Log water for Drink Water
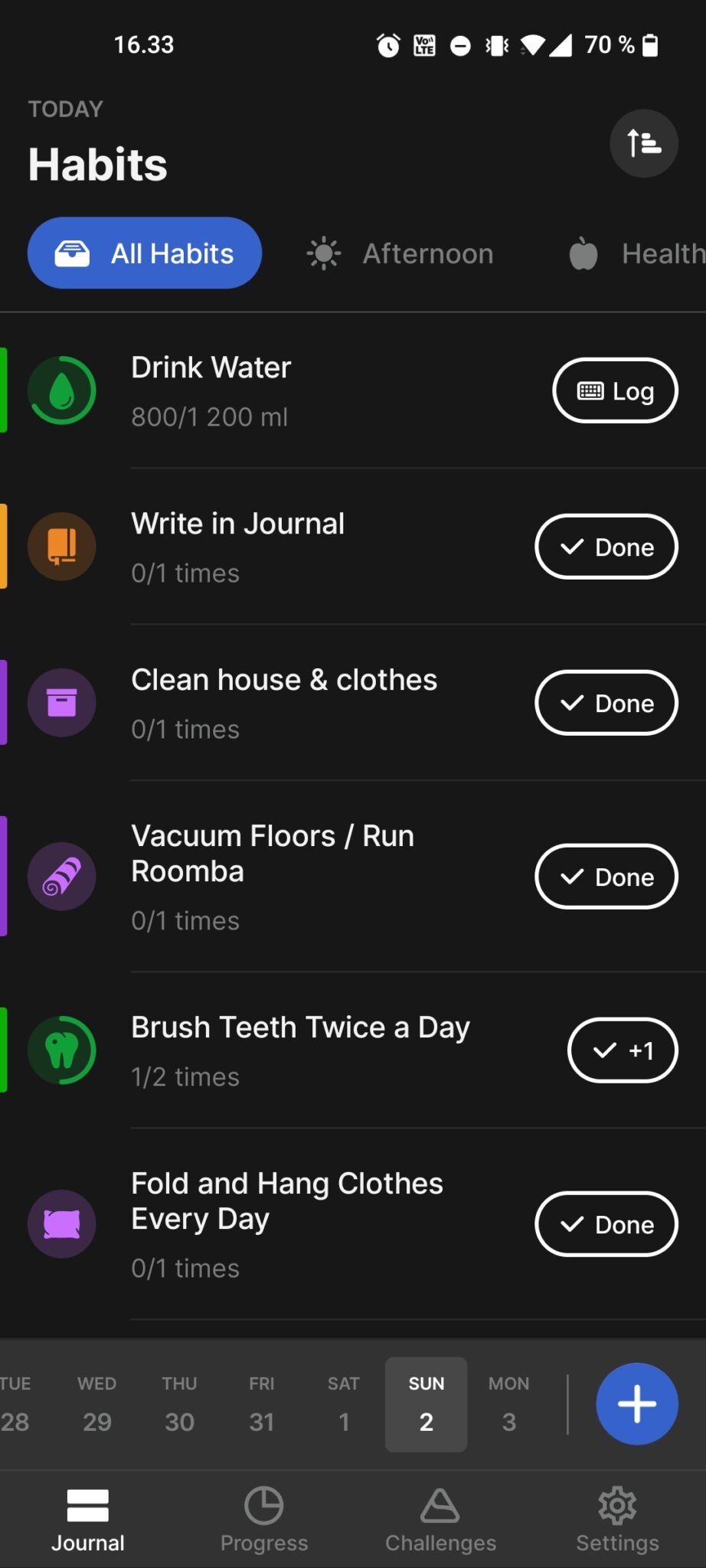 615,390
